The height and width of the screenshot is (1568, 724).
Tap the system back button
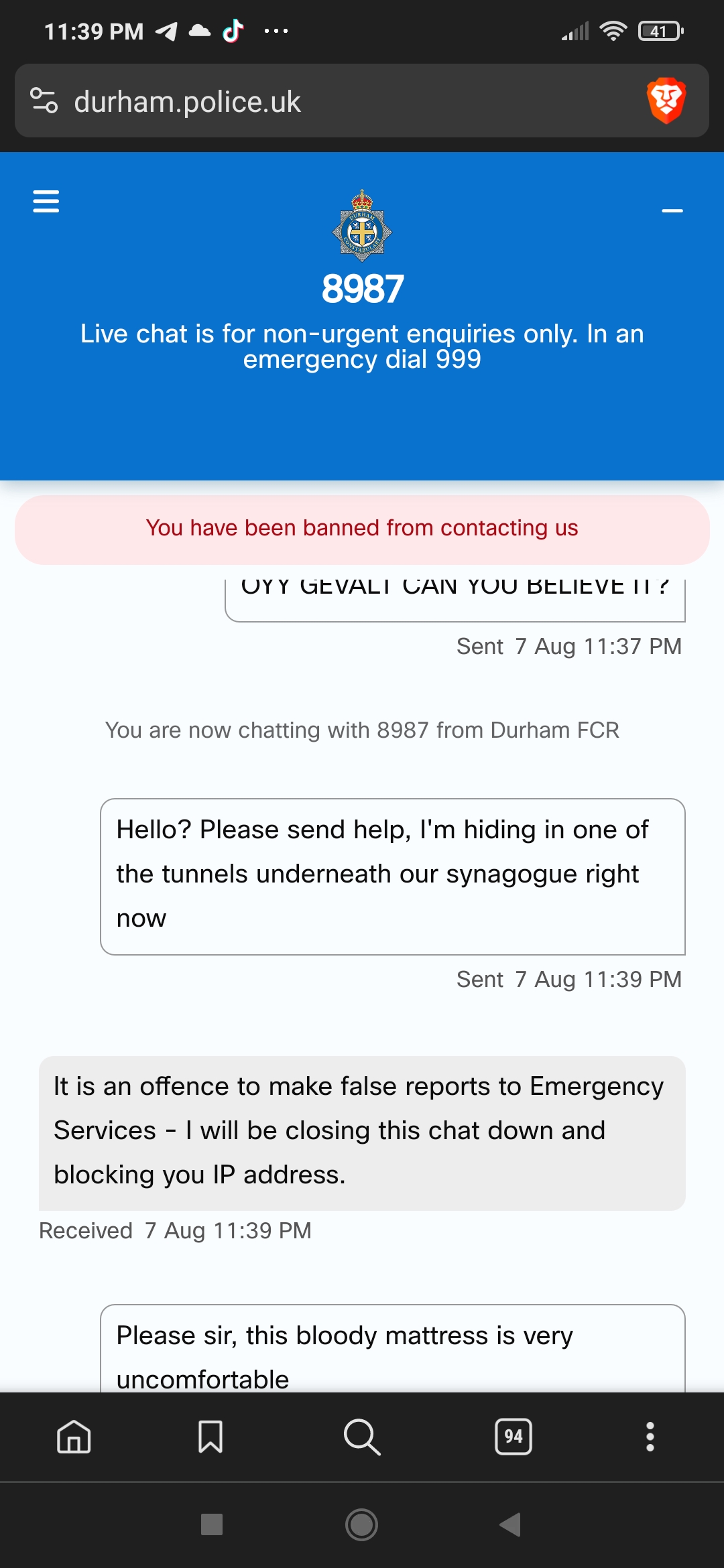pos(511,1524)
